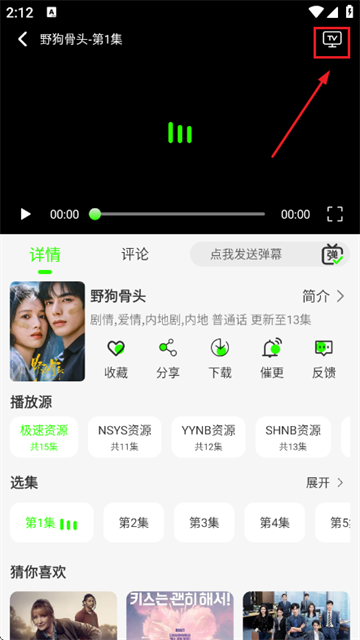Viewport: 360px width, 640px height.
Task: Select episode 第2集
Action: (x=133, y=522)
